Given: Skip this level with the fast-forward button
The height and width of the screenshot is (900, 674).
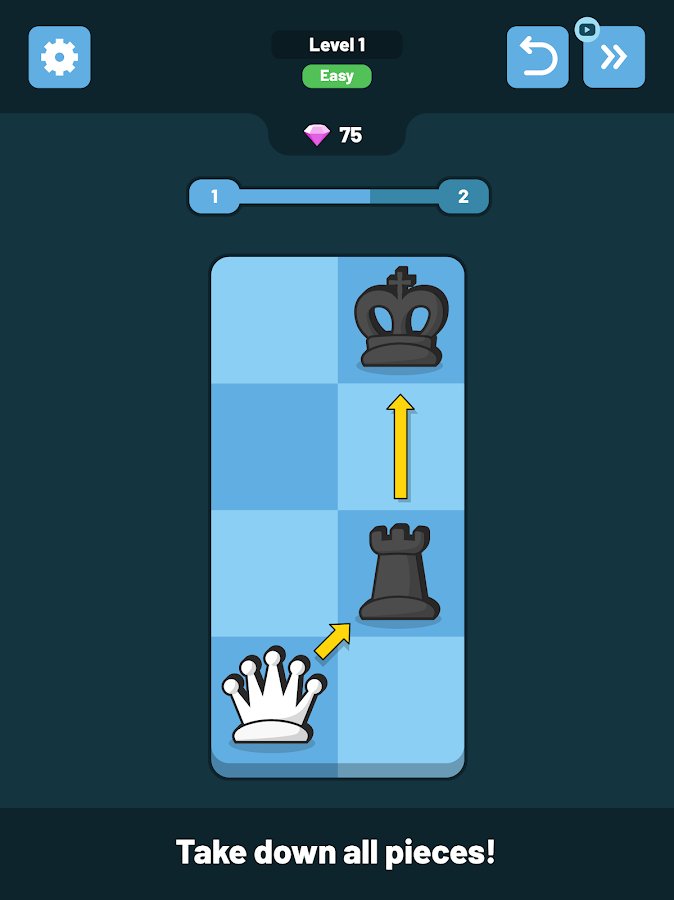Looking at the screenshot, I should point(614,57).
